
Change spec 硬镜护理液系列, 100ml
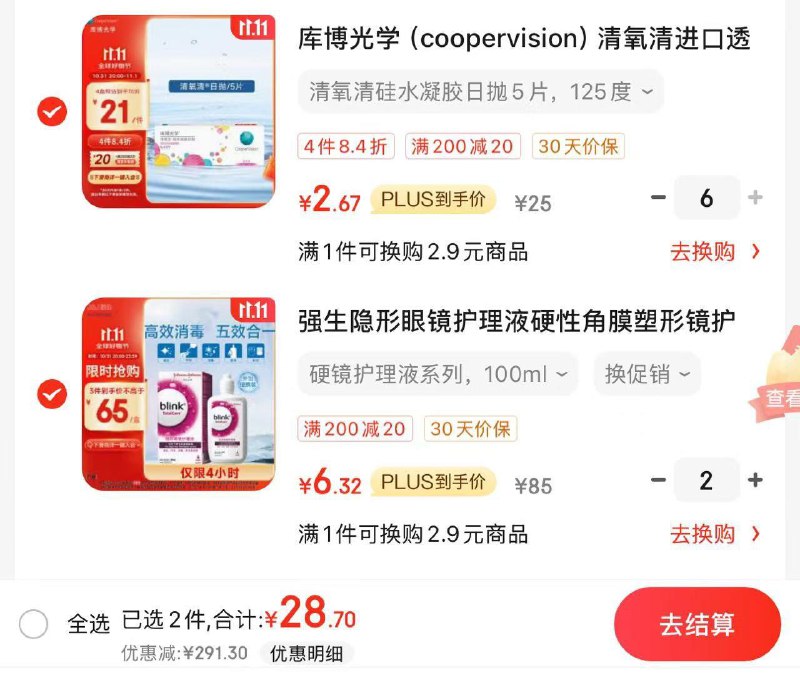pyautogui.click(x=438, y=375)
